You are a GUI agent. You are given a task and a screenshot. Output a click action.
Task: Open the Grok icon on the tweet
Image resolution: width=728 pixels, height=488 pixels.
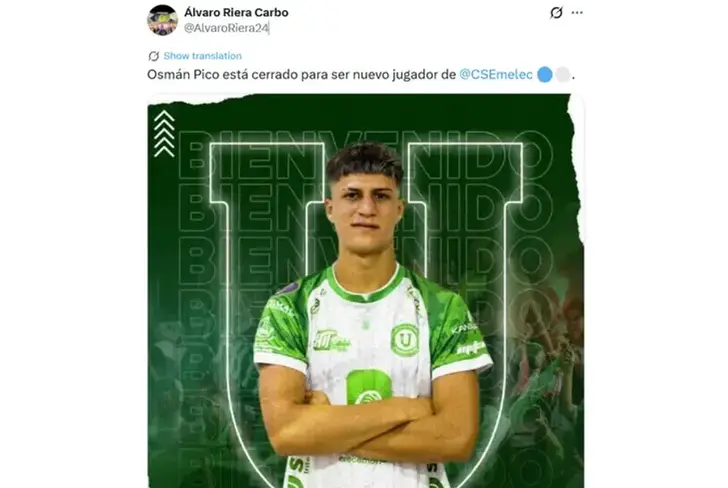(557, 13)
